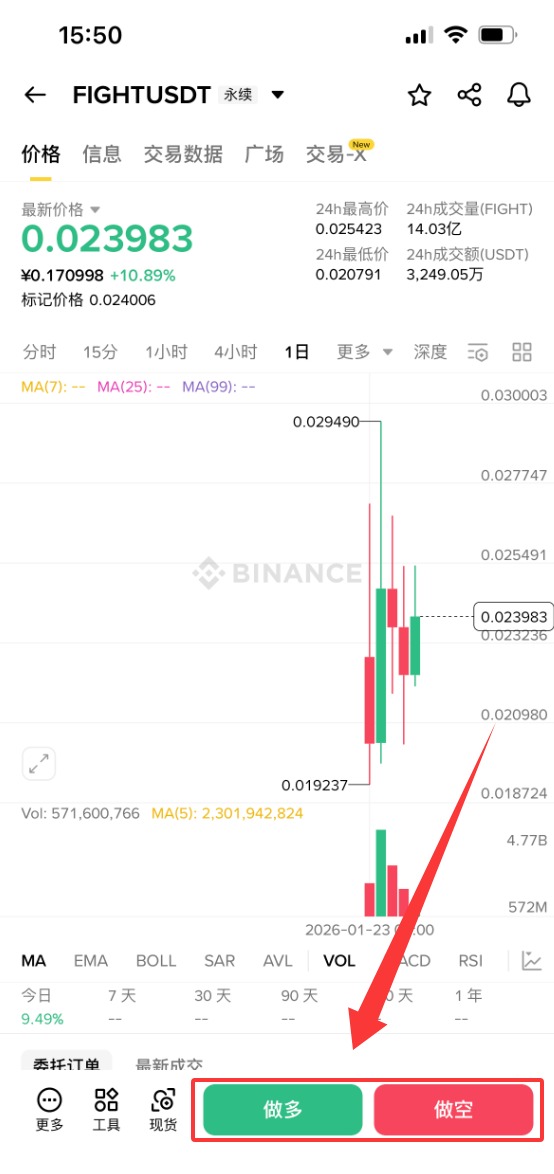Image resolution: width=554 pixels, height=1174 pixels.
Task: Open the 广场 tab
Action: pos(264,154)
